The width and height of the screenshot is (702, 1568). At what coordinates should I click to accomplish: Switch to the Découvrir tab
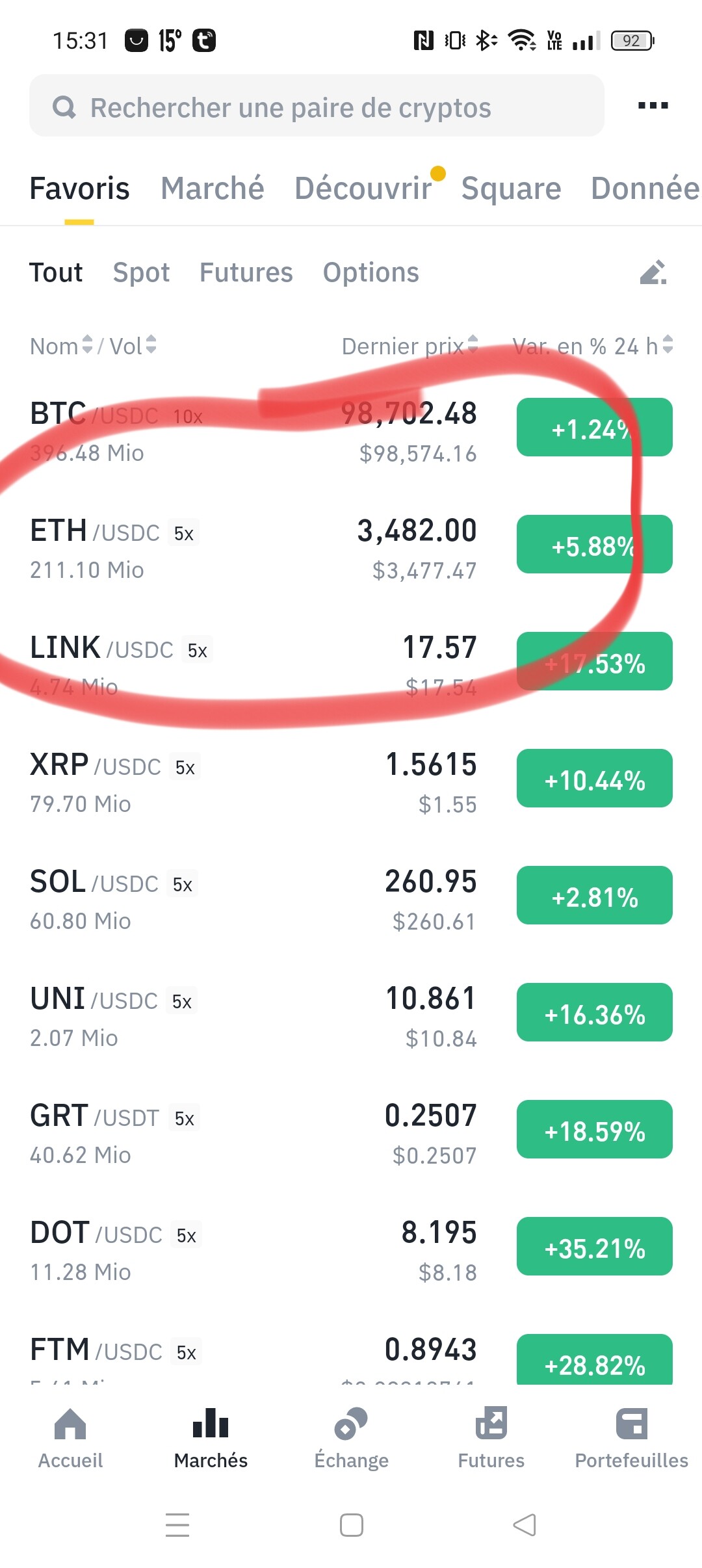(363, 189)
